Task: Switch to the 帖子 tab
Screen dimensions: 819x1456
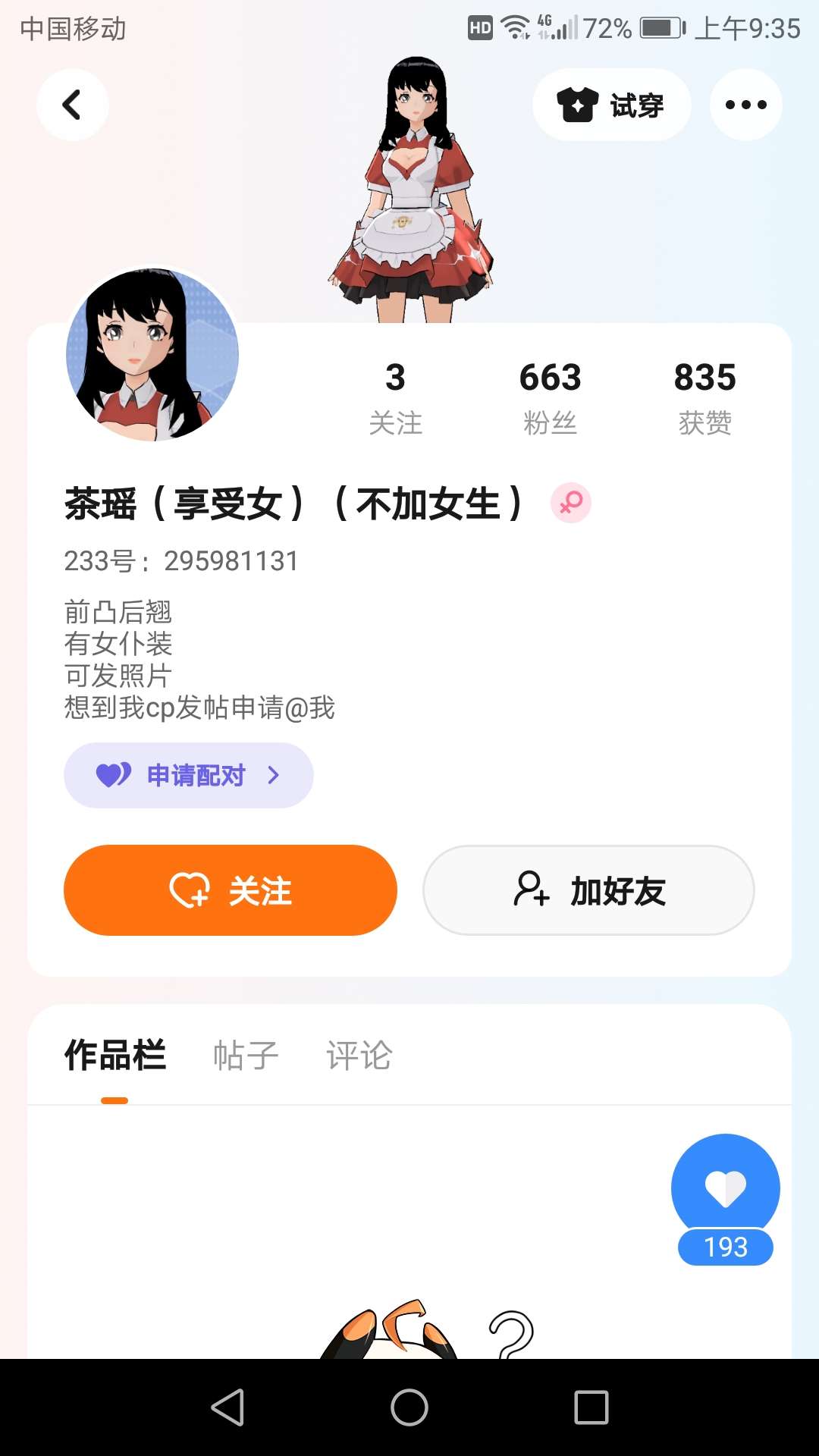Action: point(246,1055)
